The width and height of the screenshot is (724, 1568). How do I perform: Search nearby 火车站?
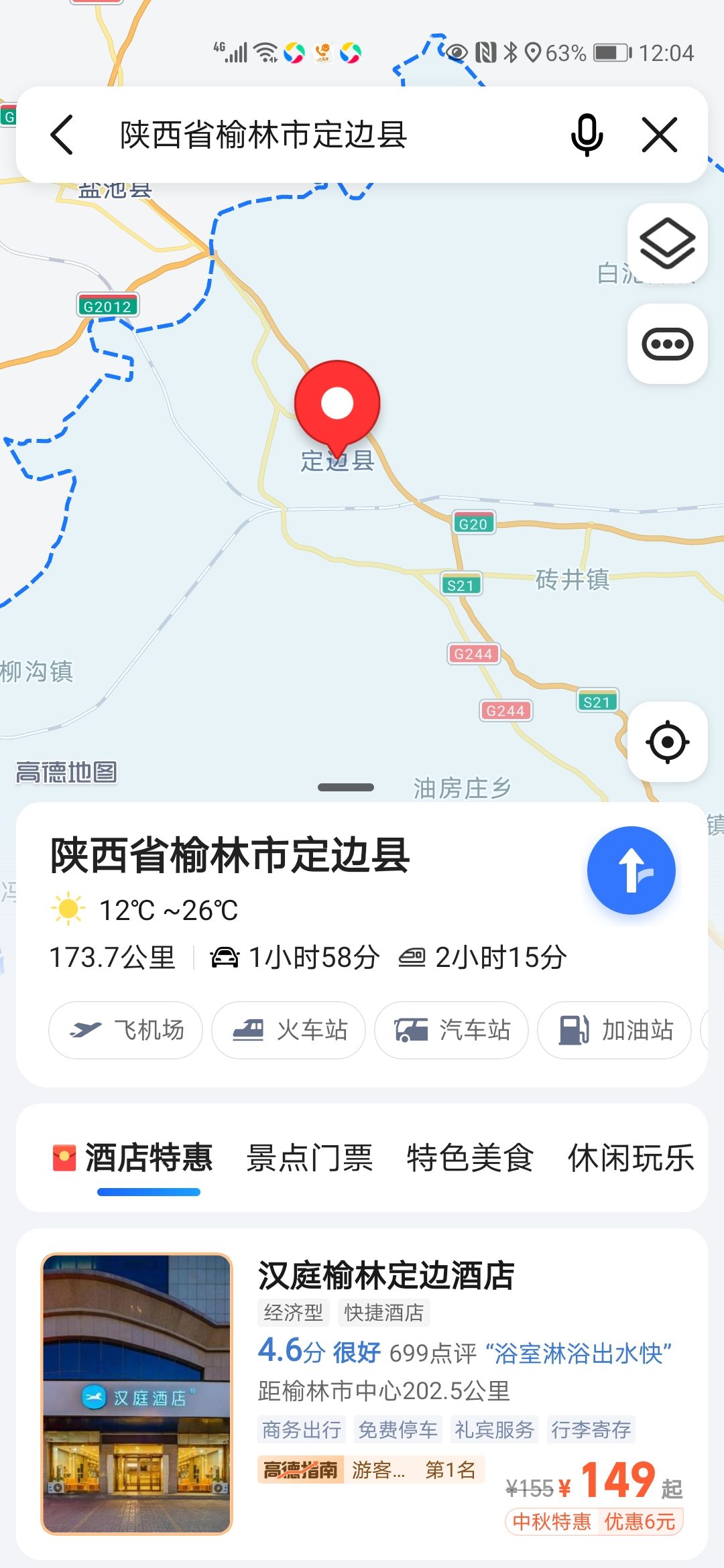click(x=289, y=1030)
